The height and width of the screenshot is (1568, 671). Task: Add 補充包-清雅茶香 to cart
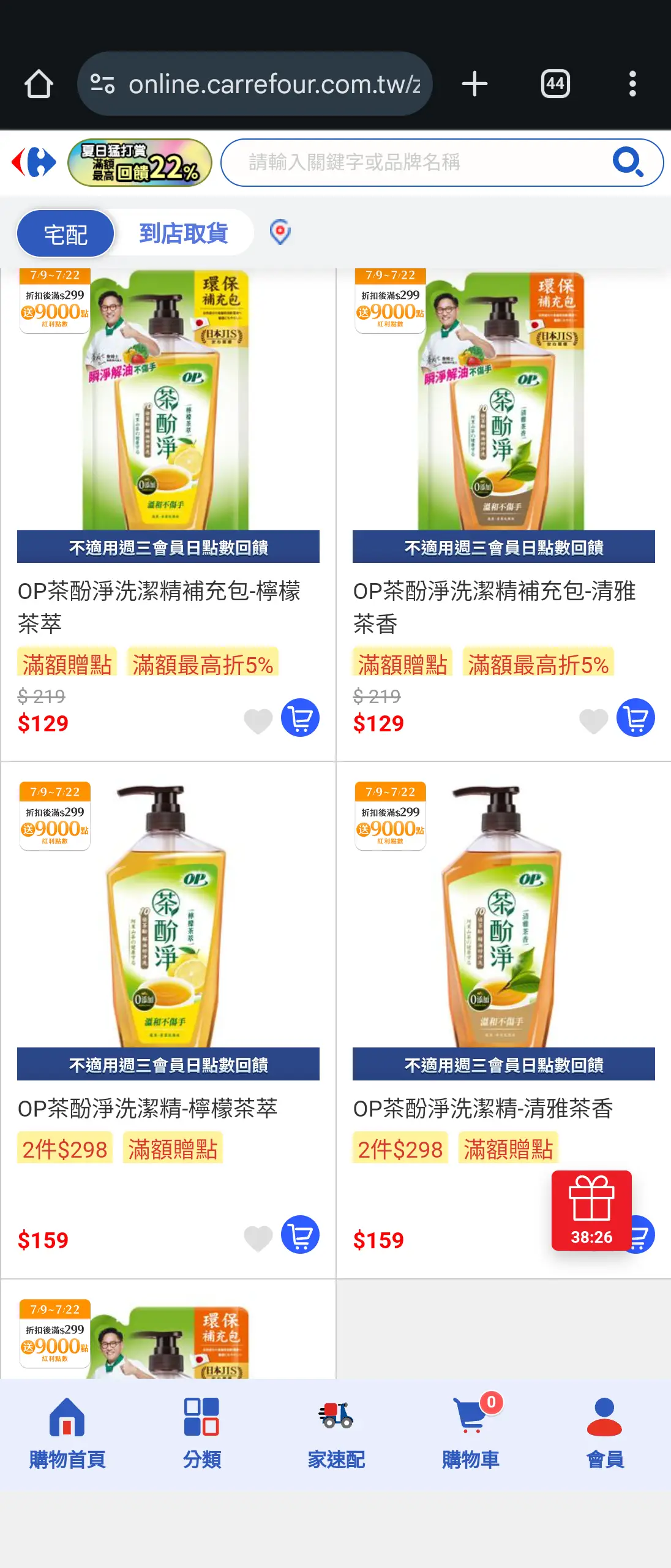point(635,718)
